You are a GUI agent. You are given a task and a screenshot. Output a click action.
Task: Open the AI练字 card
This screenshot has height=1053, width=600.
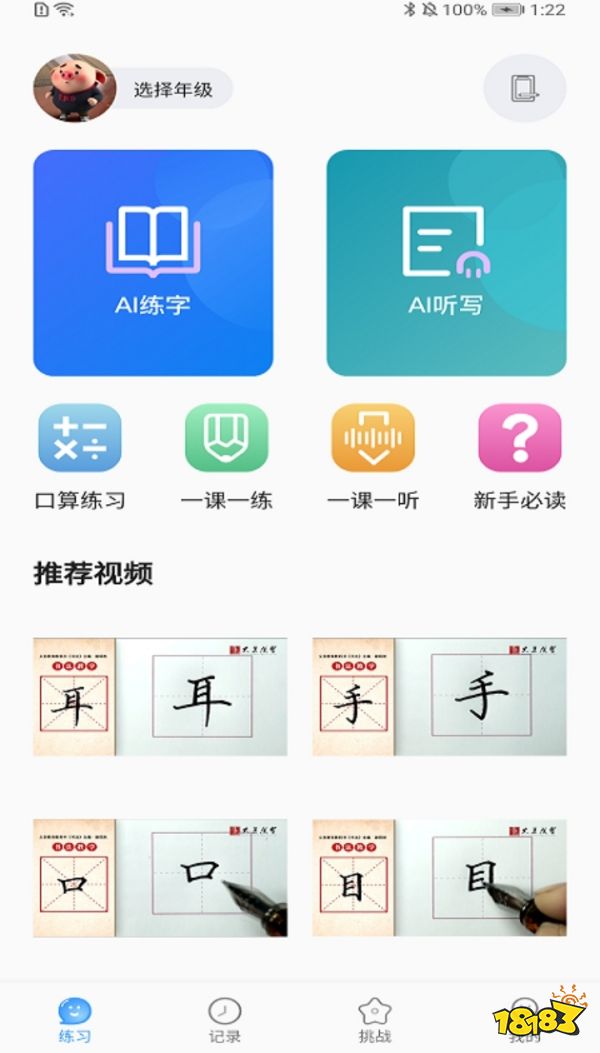[x=153, y=263]
